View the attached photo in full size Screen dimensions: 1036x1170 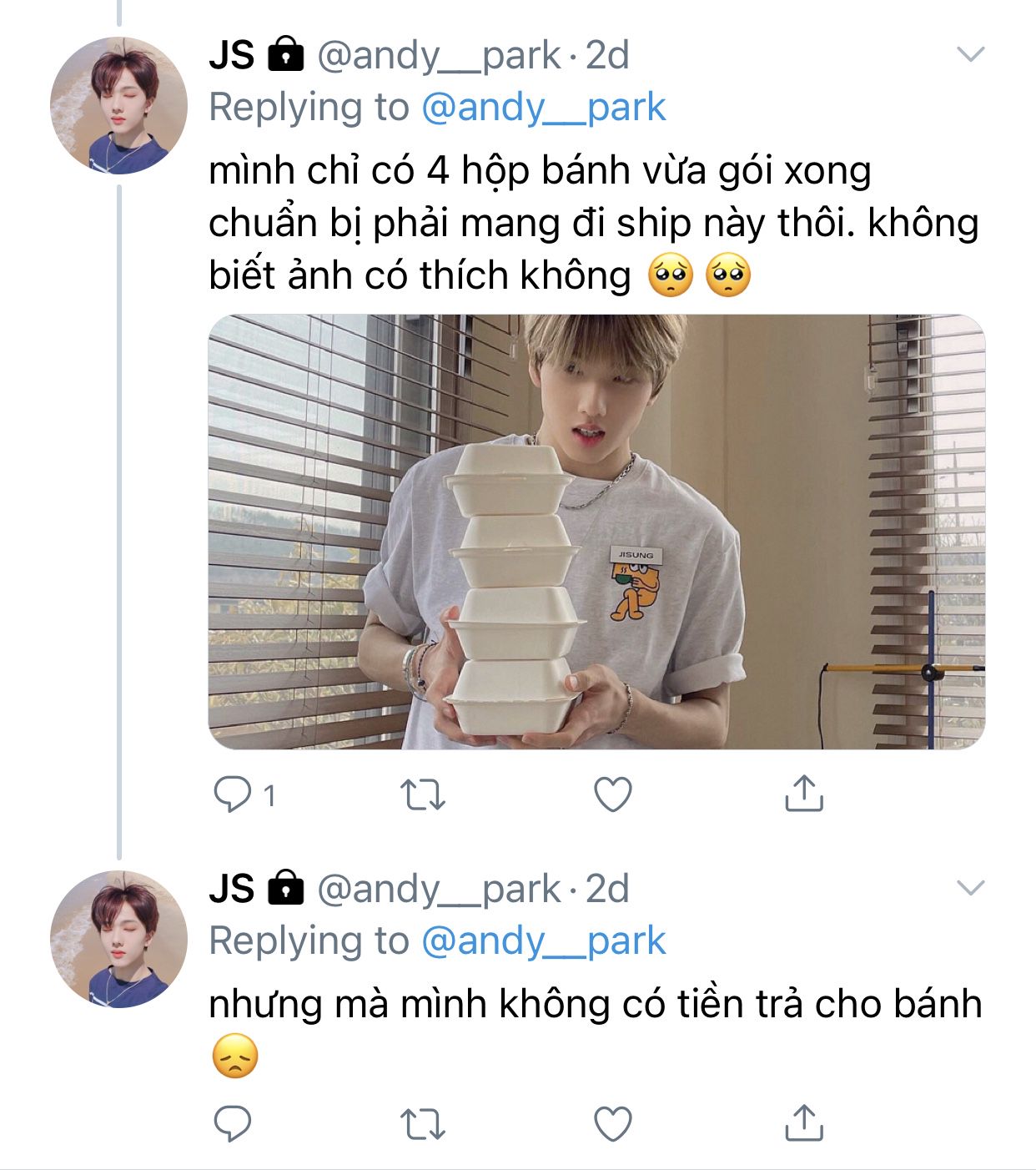pos(596,532)
